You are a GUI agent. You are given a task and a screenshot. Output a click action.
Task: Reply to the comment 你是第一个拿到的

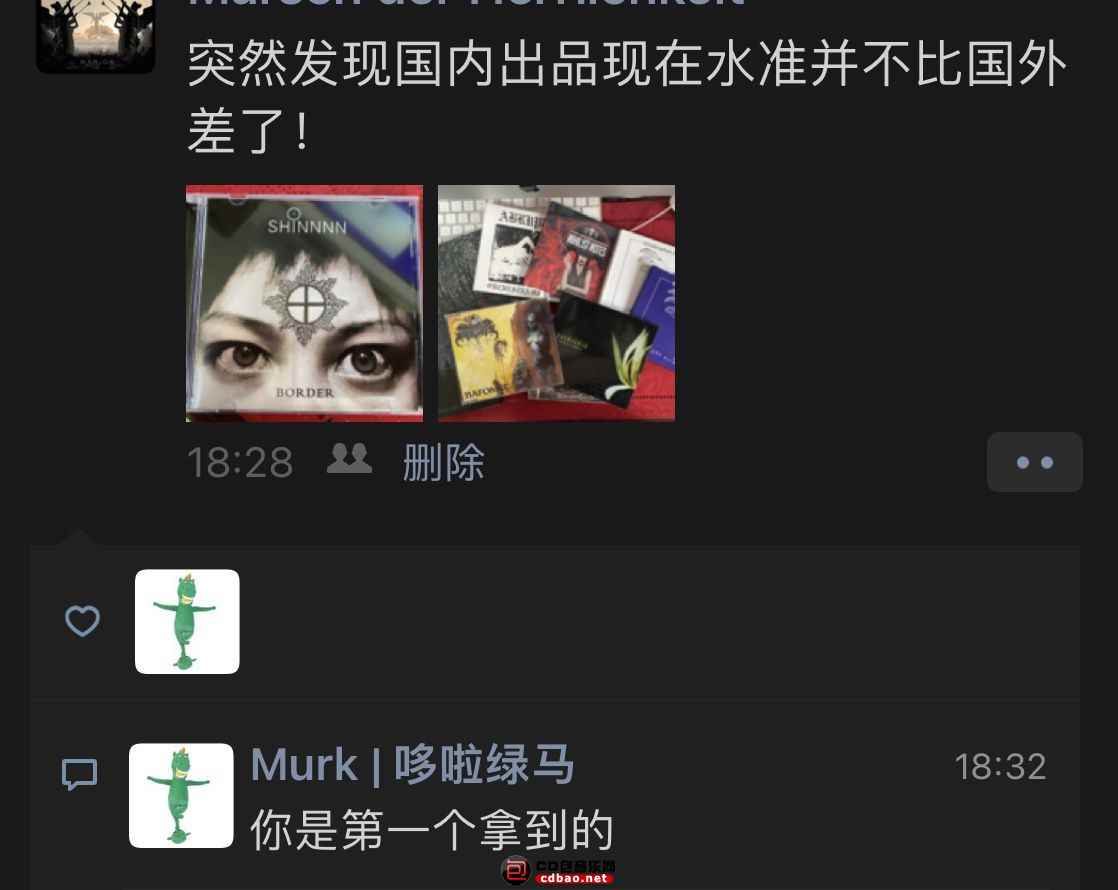(x=431, y=830)
